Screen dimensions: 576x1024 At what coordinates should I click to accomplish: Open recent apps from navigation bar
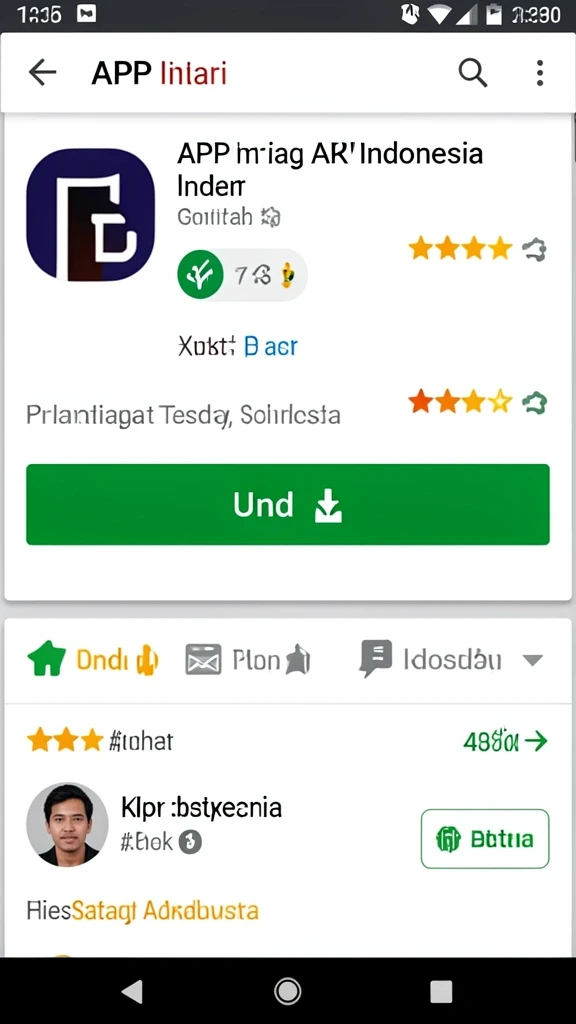441,991
